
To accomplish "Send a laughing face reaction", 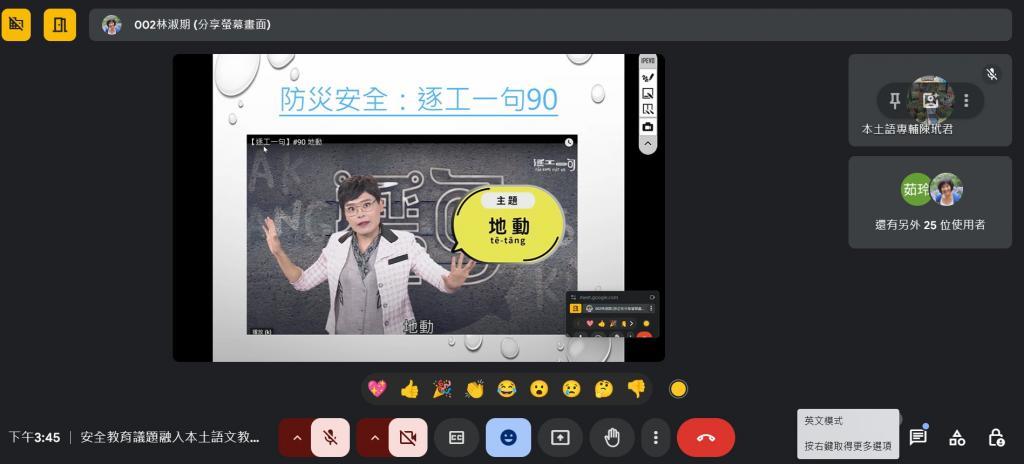I will click(507, 389).
